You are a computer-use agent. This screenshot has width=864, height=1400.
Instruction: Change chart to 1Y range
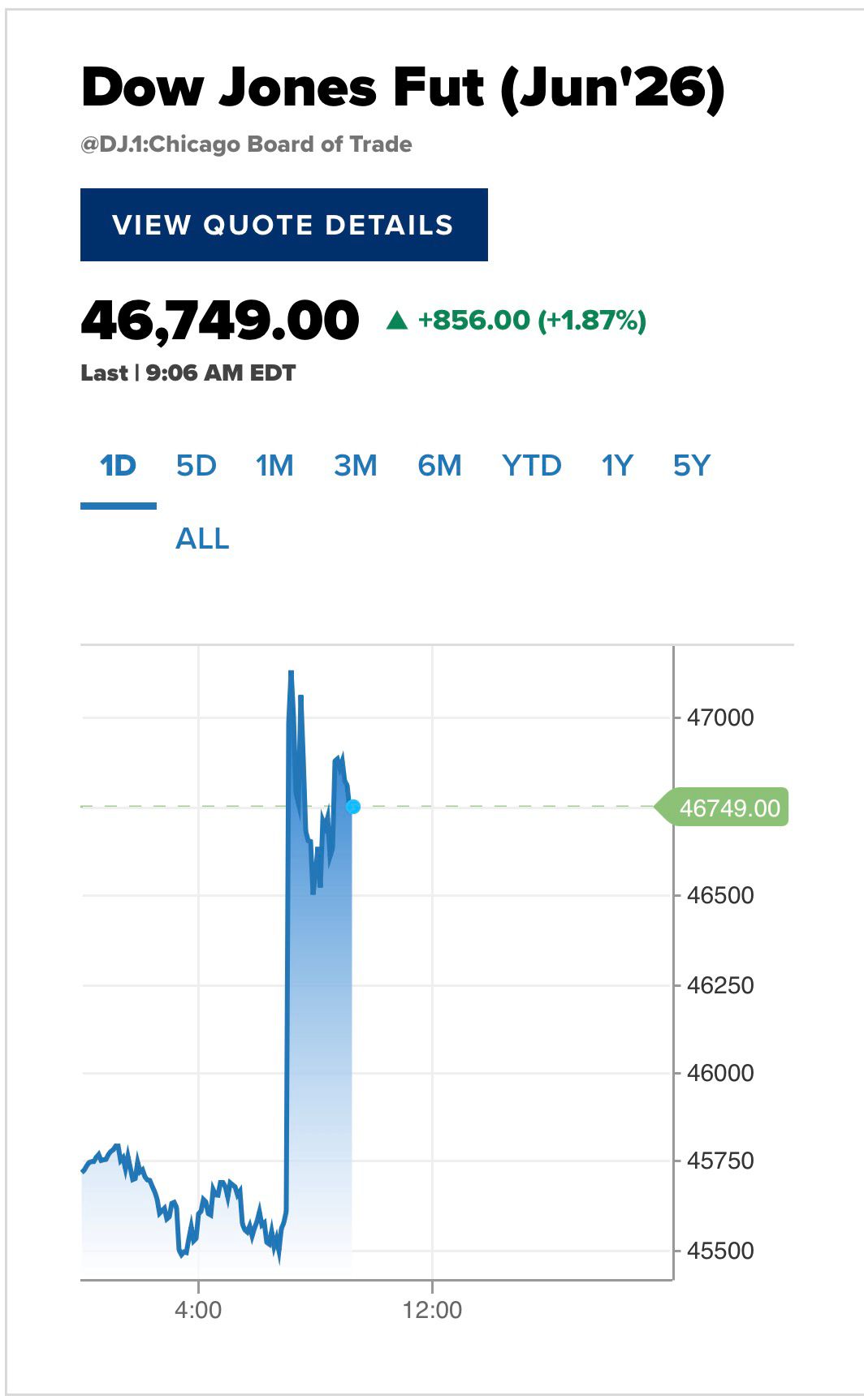[x=617, y=466]
